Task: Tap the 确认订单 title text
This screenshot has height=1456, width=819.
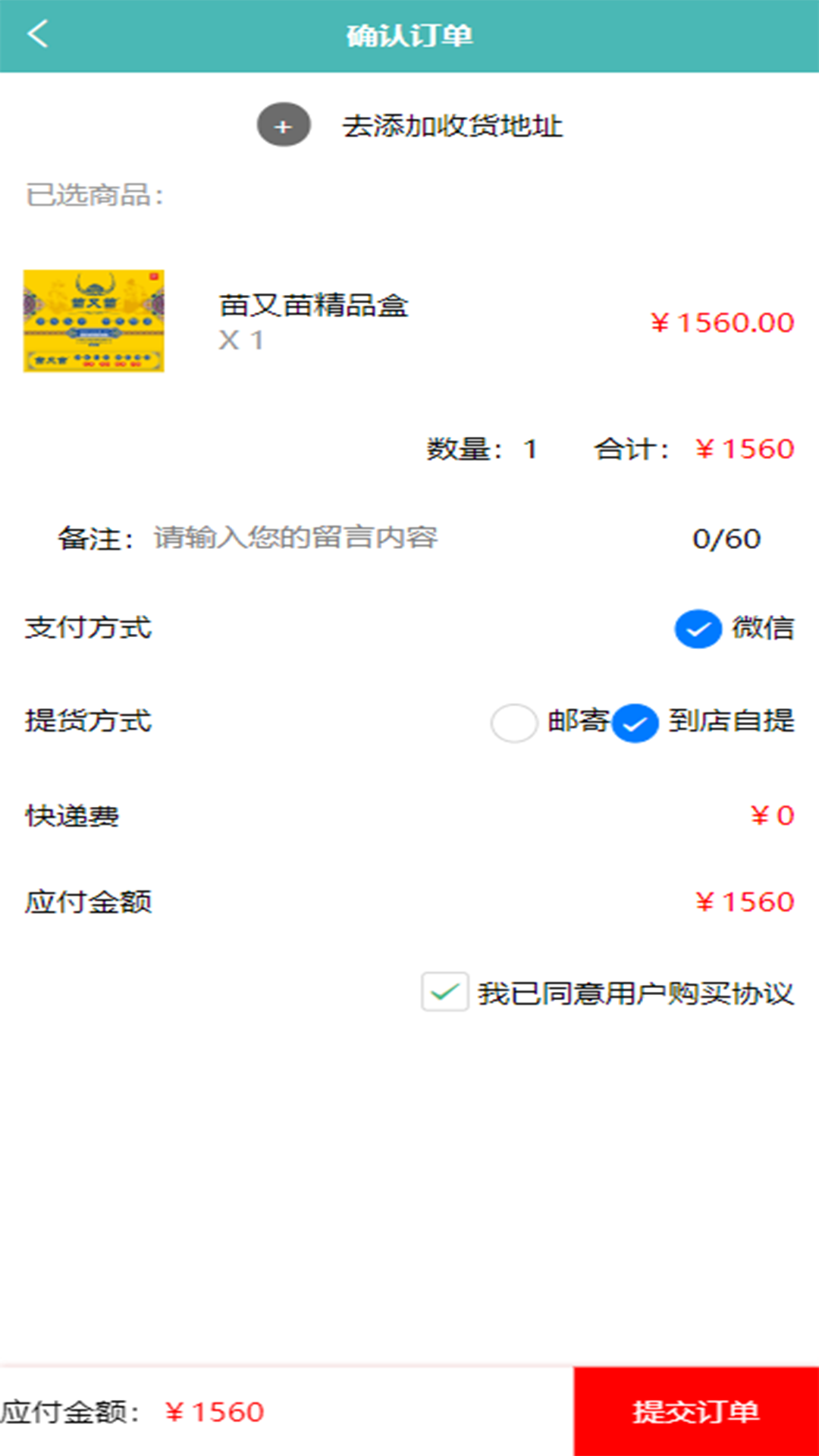Action: coord(409,34)
